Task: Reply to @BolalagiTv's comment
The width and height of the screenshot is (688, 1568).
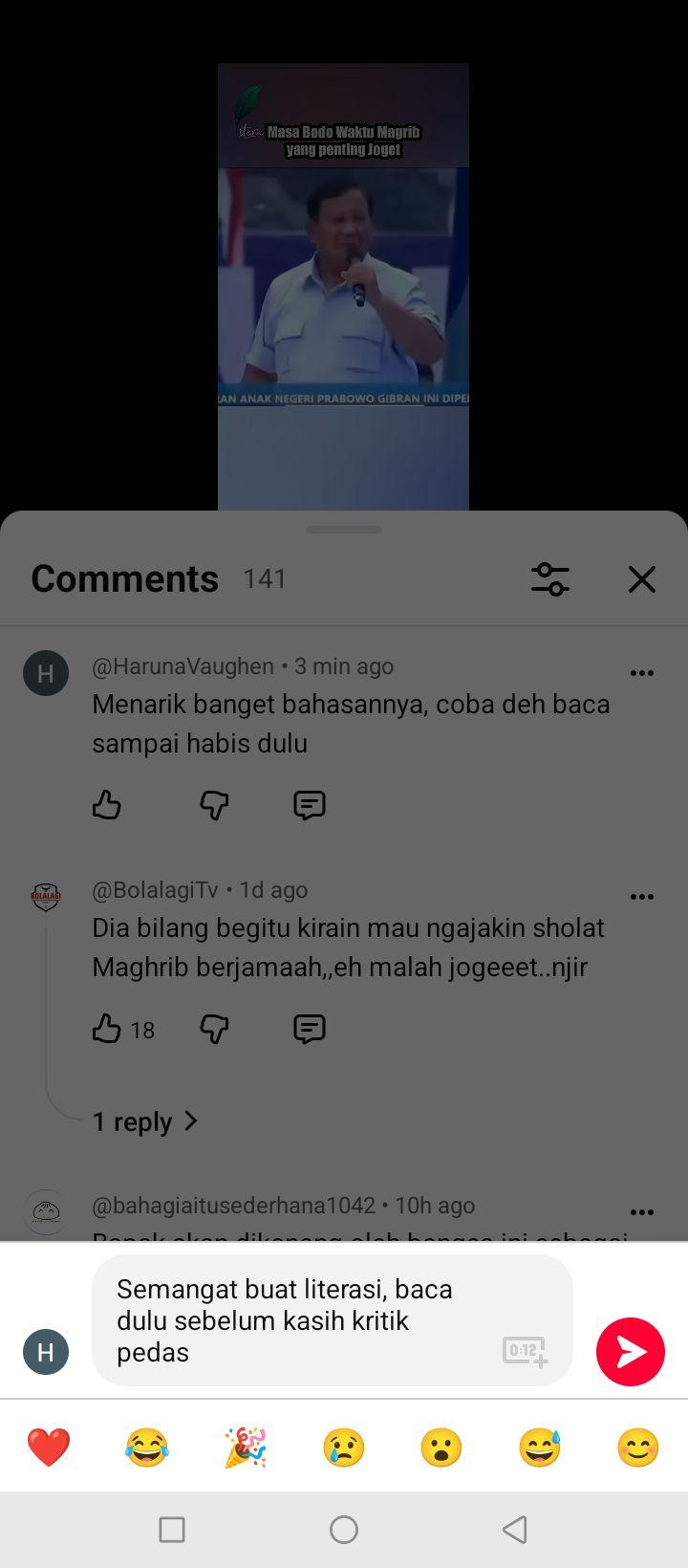Action: 310,1029
